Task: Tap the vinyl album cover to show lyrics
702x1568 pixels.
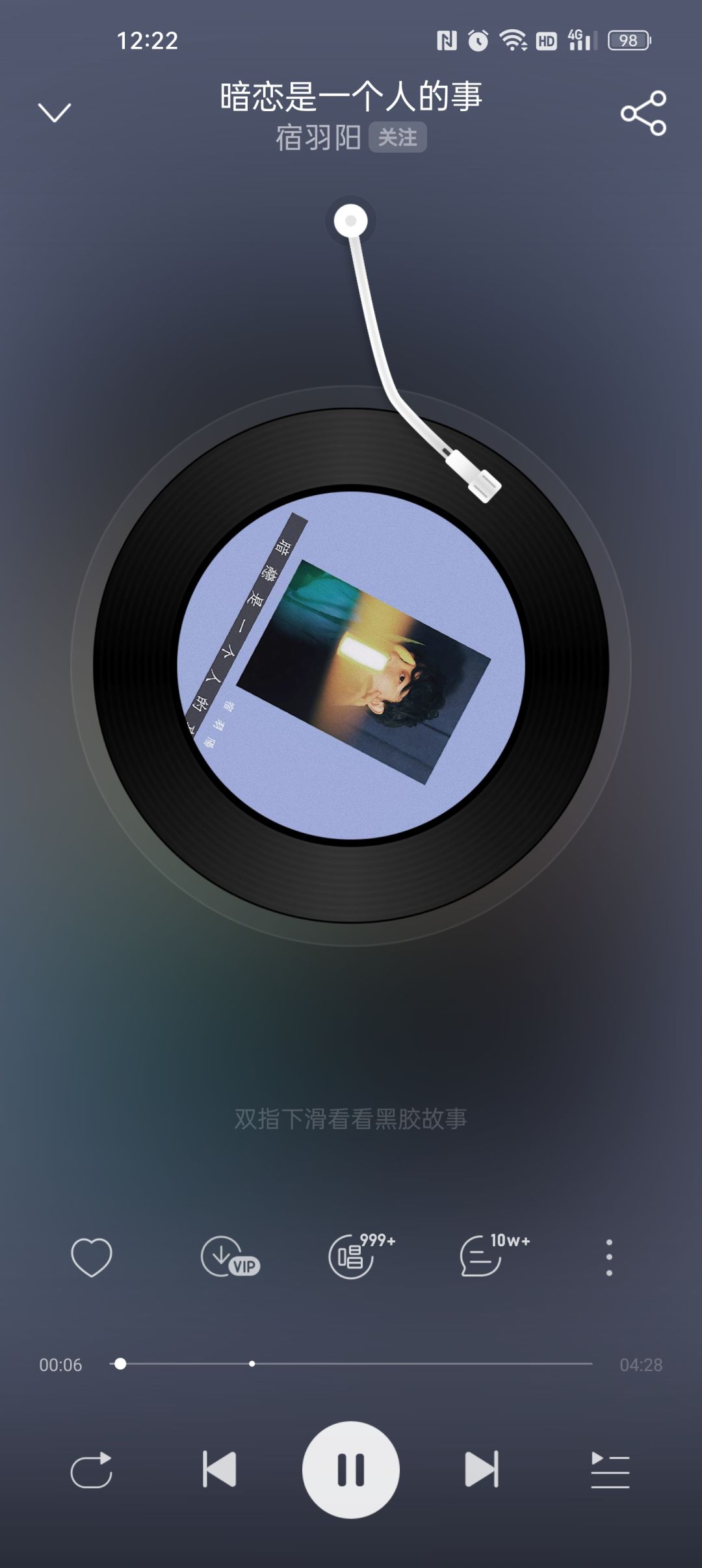Action: point(351,665)
